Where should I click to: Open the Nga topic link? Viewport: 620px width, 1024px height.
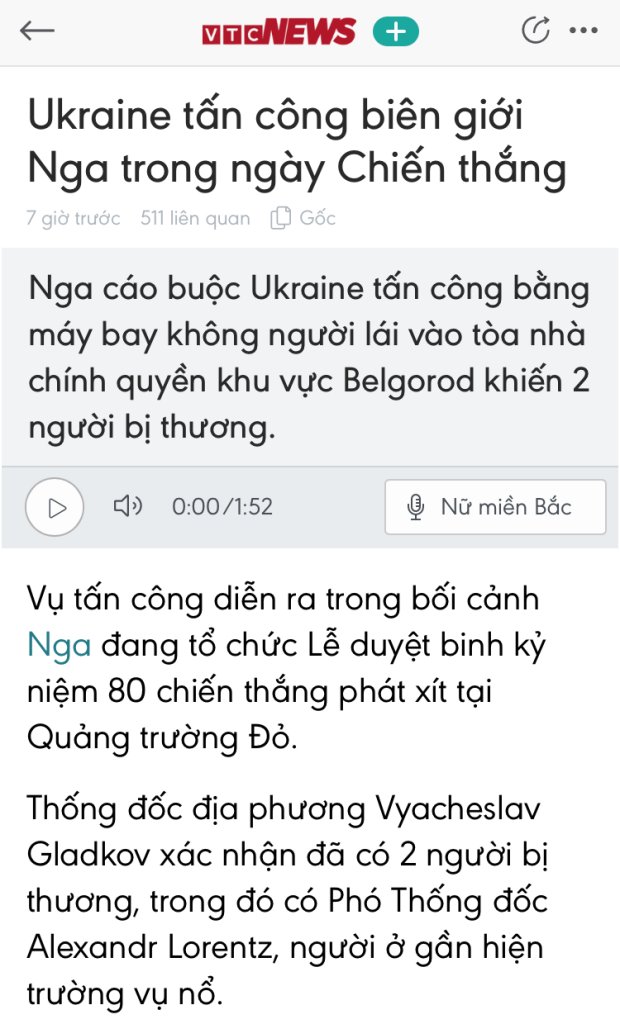(59, 645)
